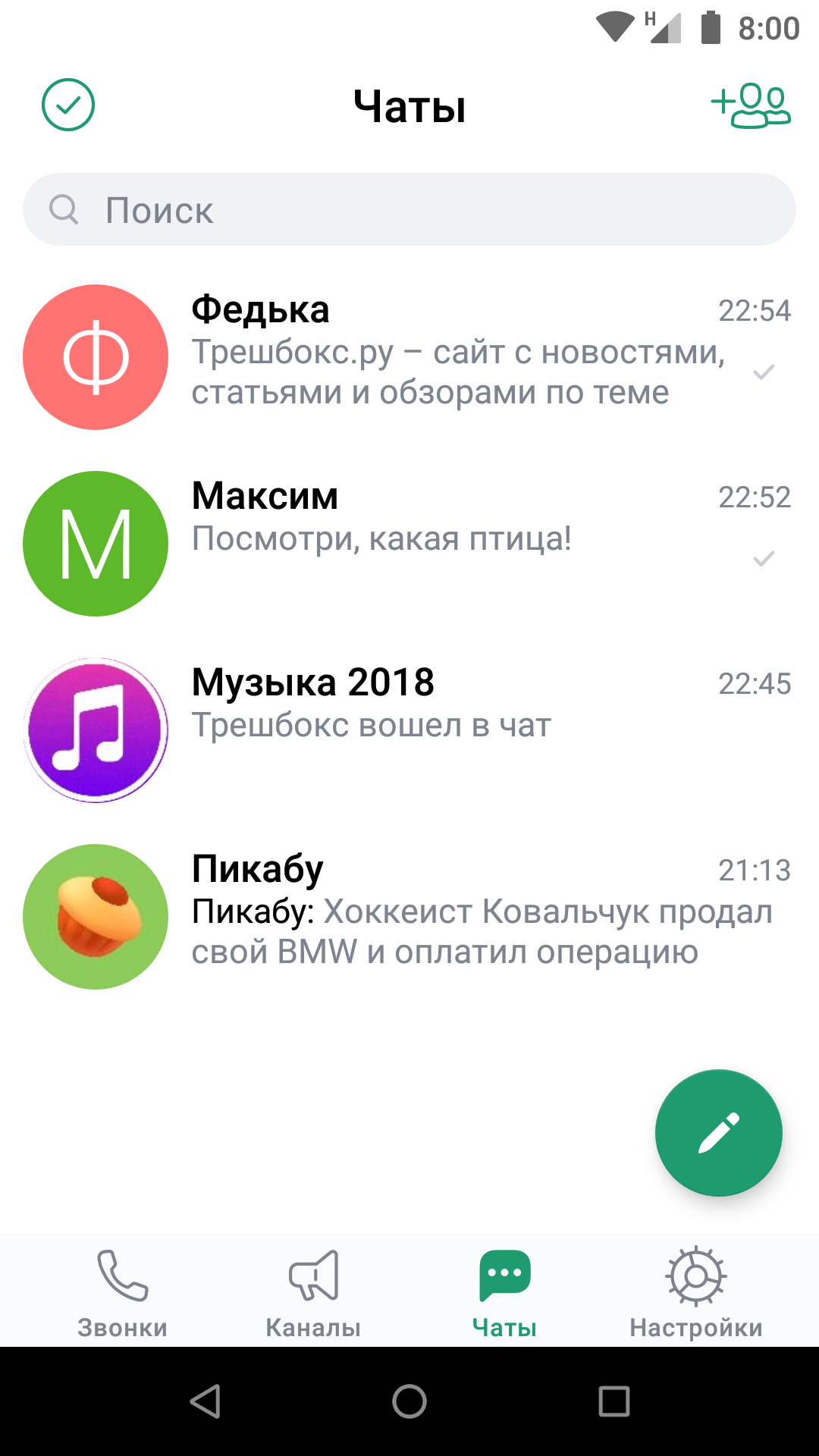Viewport: 819px width, 1456px height.
Task: Open the Музыка 2018 group chat
Action: [409, 730]
